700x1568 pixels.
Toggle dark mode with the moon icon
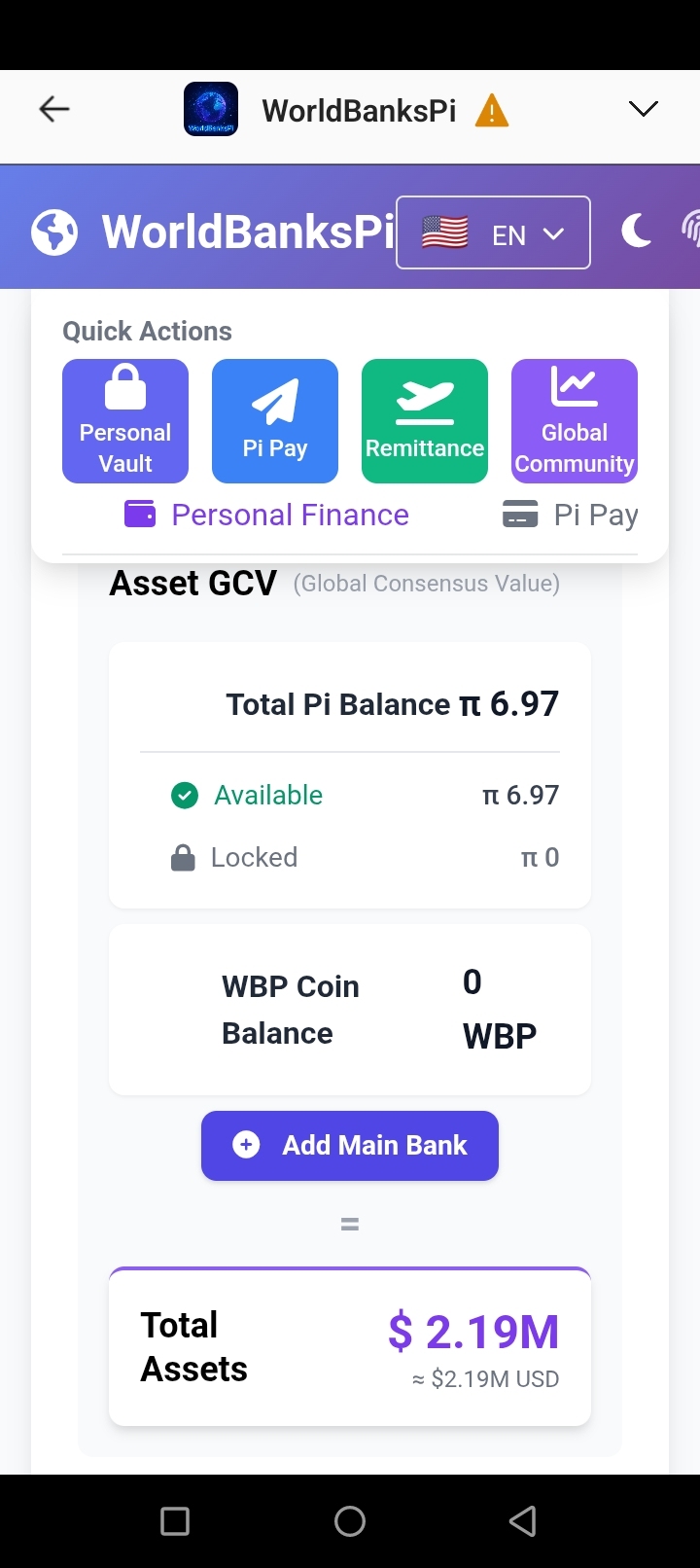click(636, 232)
